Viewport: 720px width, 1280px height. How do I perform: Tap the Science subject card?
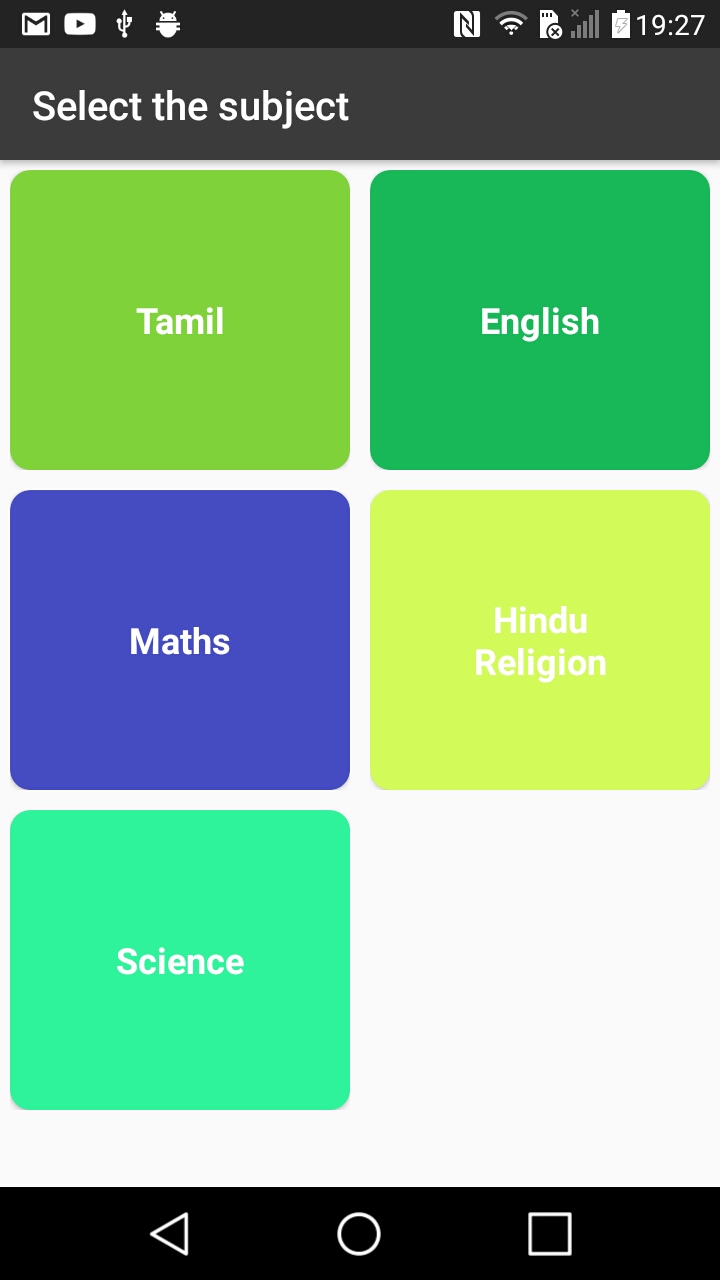click(180, 960)
